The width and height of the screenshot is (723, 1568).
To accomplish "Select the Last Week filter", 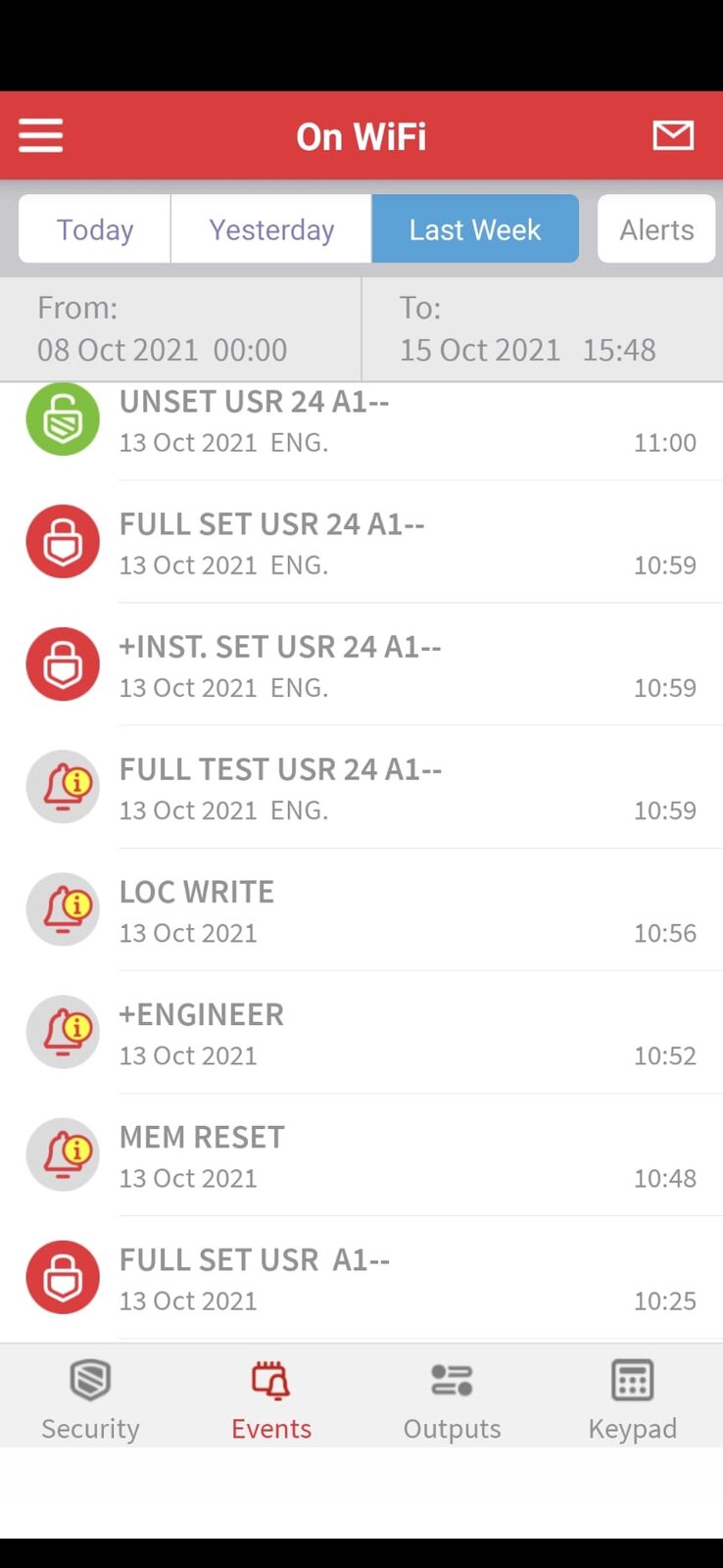I will [475, 229].
